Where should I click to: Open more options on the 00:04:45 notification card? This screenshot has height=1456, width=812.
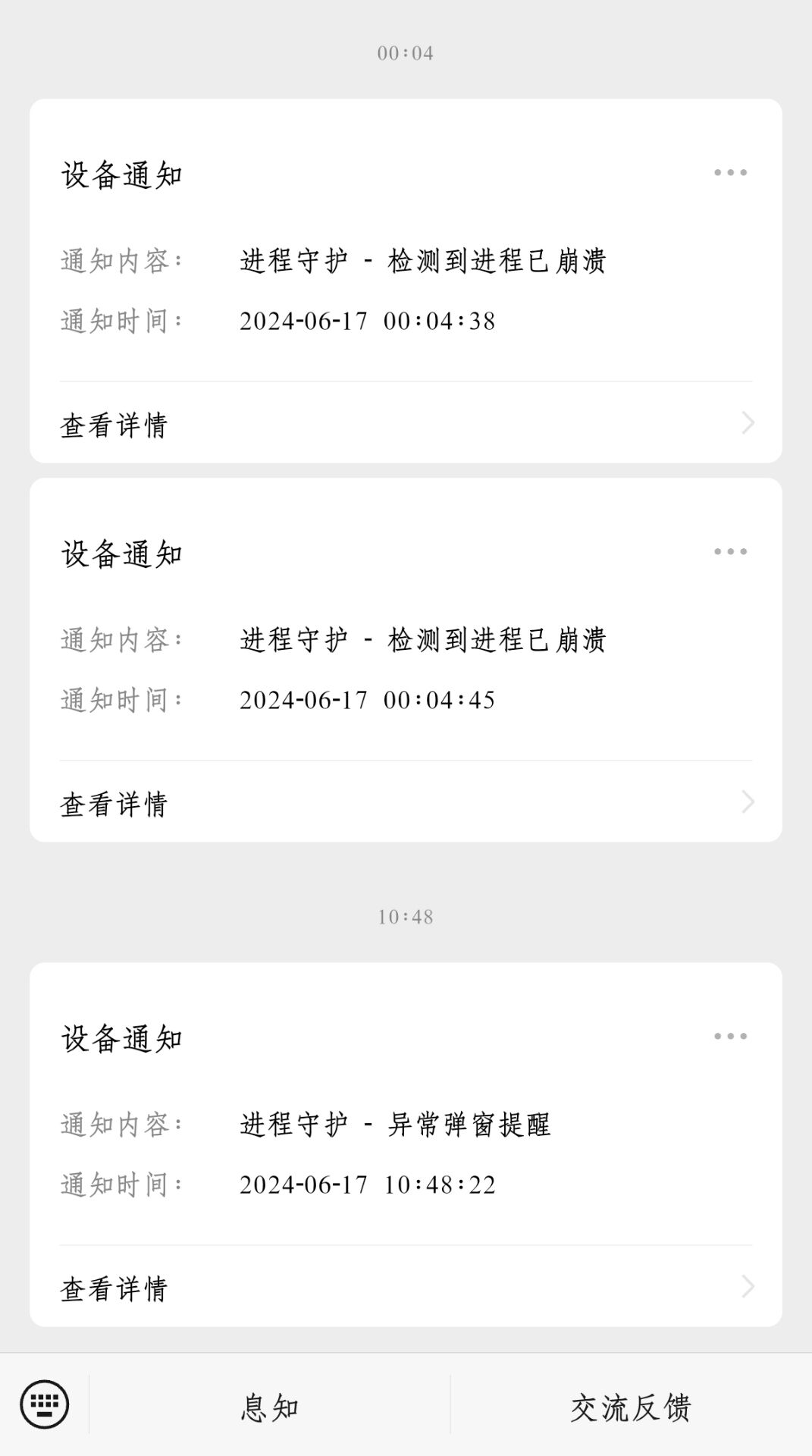(730, 552)
